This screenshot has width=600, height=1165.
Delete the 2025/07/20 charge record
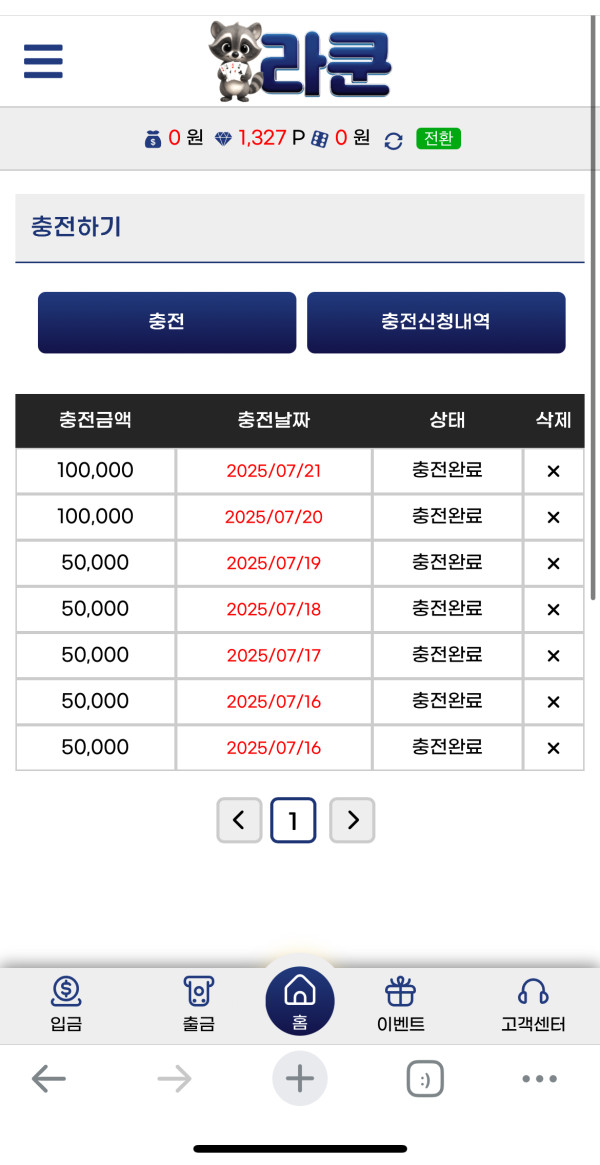(x=553, y=517)
